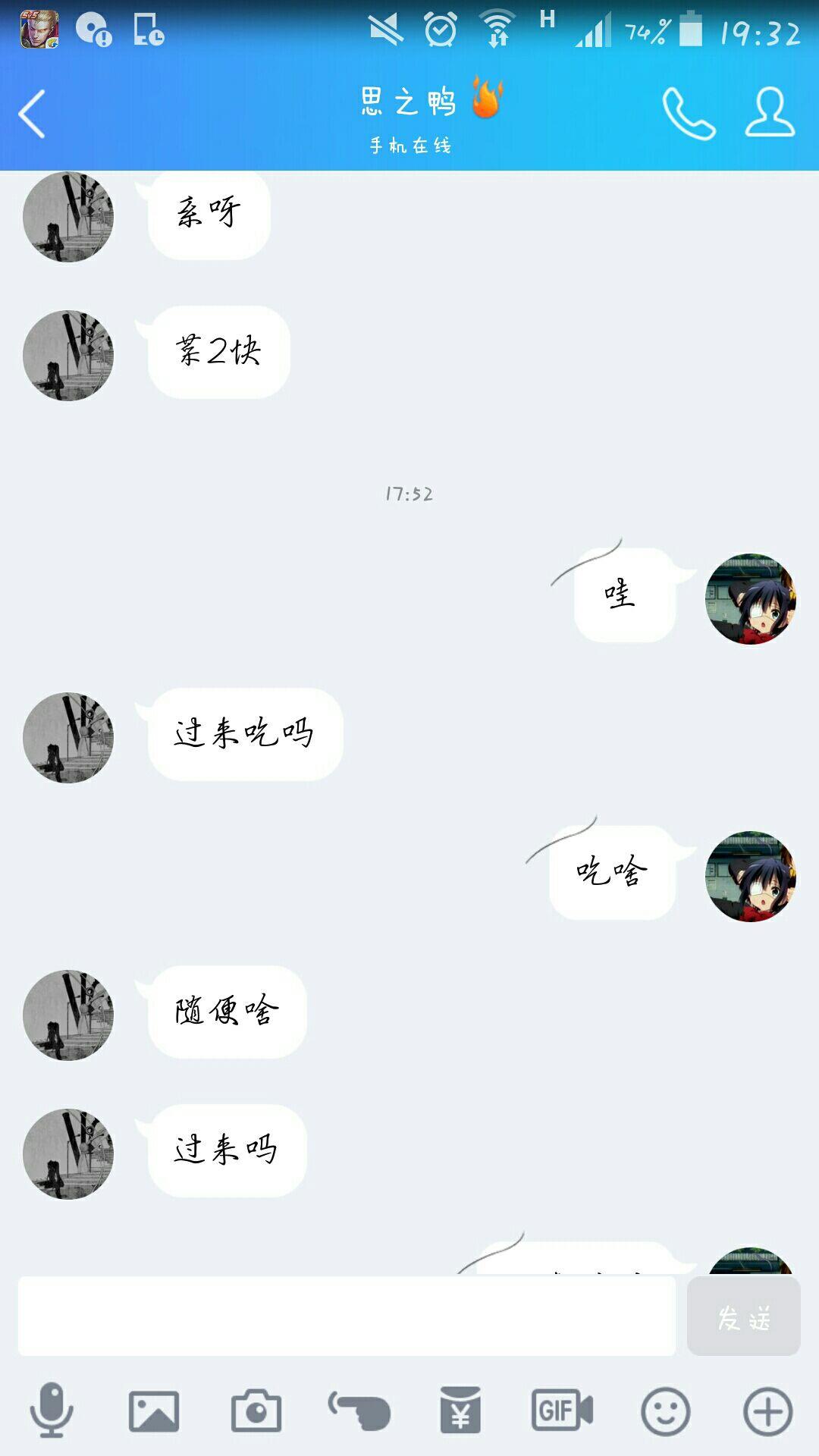Open the photo gallery picker
Viewport: 819px width, 1456px height.
(154, 1410)
